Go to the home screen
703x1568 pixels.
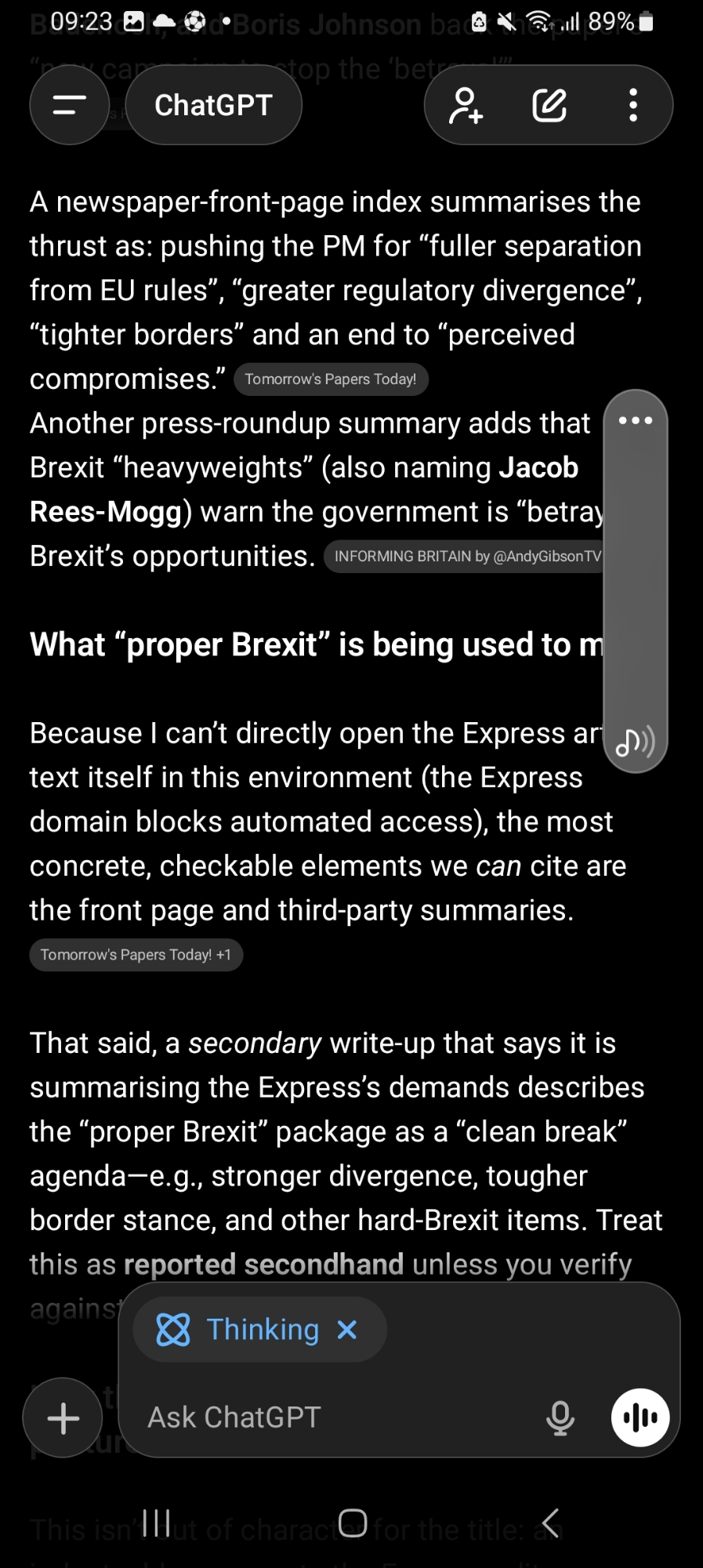[352, 1523]
